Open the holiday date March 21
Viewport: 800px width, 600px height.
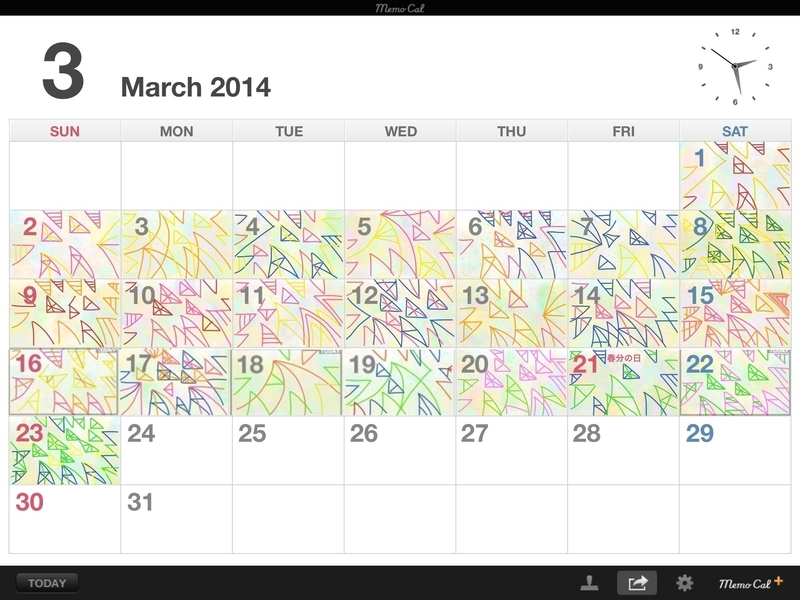pos(623,382)
